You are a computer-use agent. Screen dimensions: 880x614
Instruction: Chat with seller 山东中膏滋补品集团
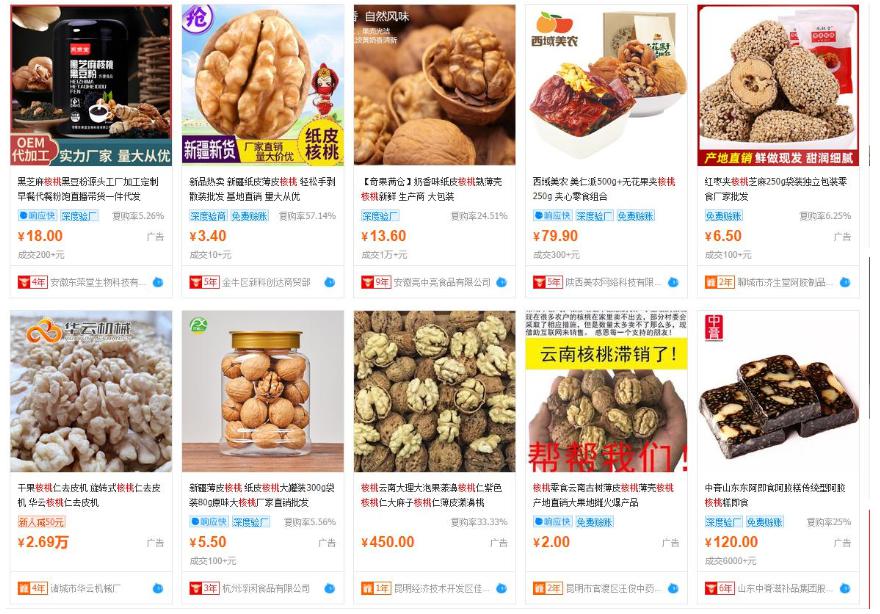845,589
